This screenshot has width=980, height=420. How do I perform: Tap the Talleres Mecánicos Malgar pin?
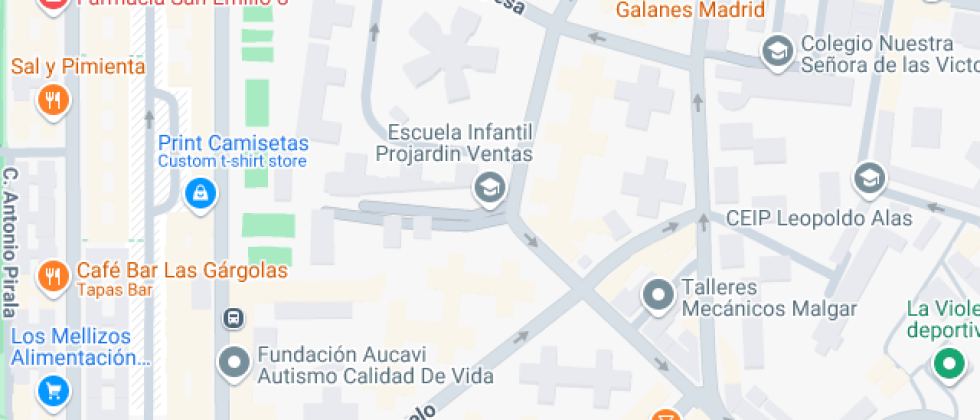tap(658, 295)
